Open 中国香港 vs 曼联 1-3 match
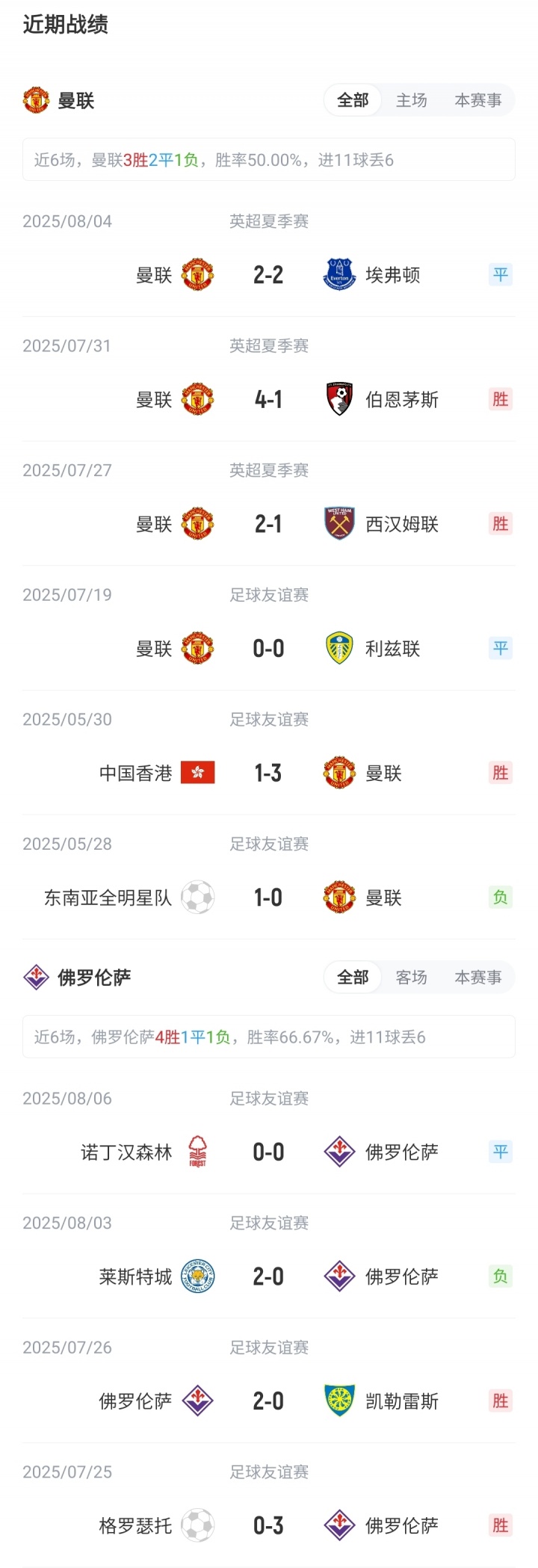This screenshot has height=1568, width=538. point(268,773)
